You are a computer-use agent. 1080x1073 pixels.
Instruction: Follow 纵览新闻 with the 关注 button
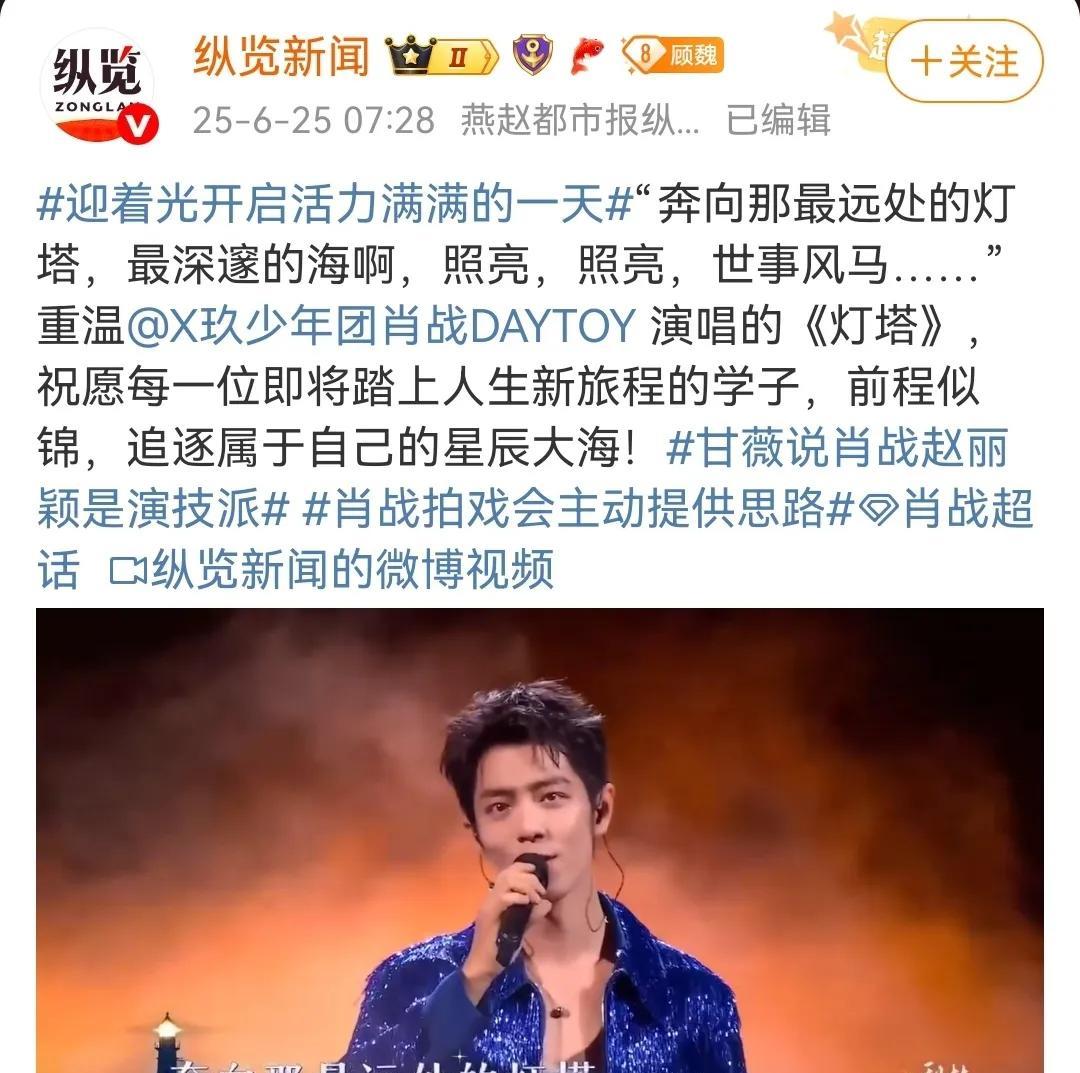pos(964,62)
